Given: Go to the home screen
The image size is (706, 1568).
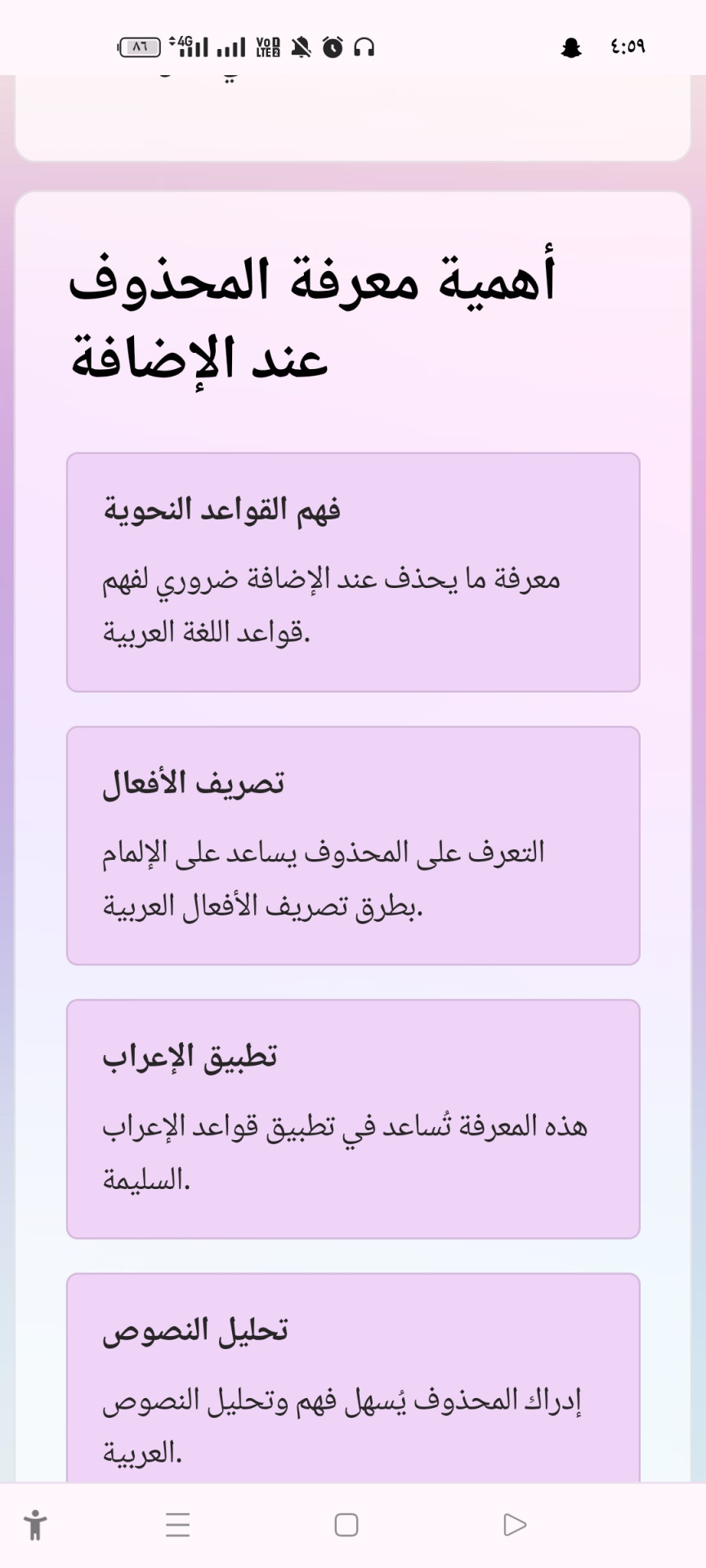Looking at the screenshot, I should pos(346,1525).
